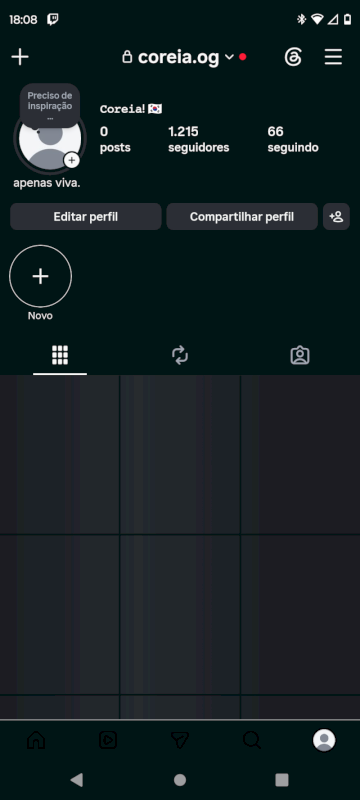
Task: Go to the home feed tab
Action: pyautogui.click(x=36, y=740)
